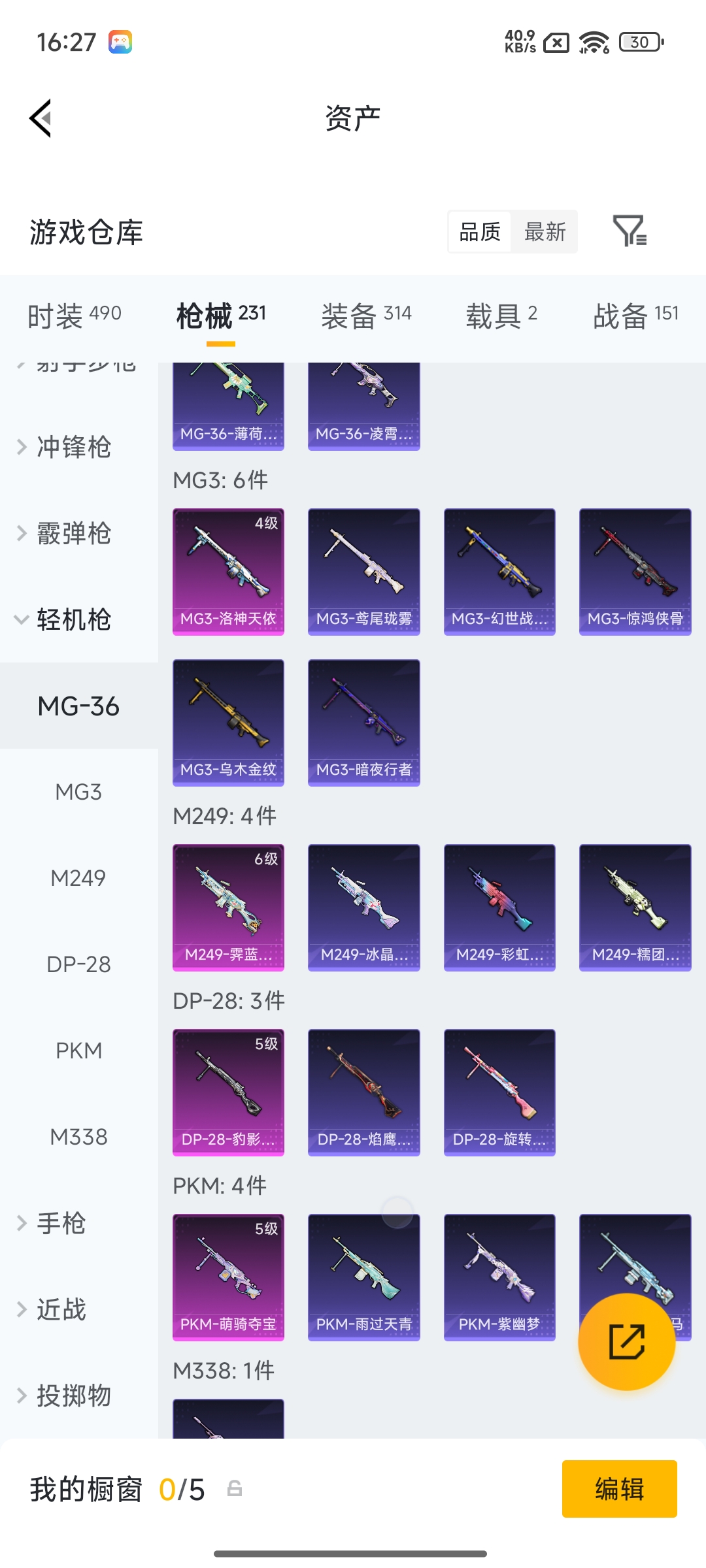Open the filter icon beside 最新

630,231
